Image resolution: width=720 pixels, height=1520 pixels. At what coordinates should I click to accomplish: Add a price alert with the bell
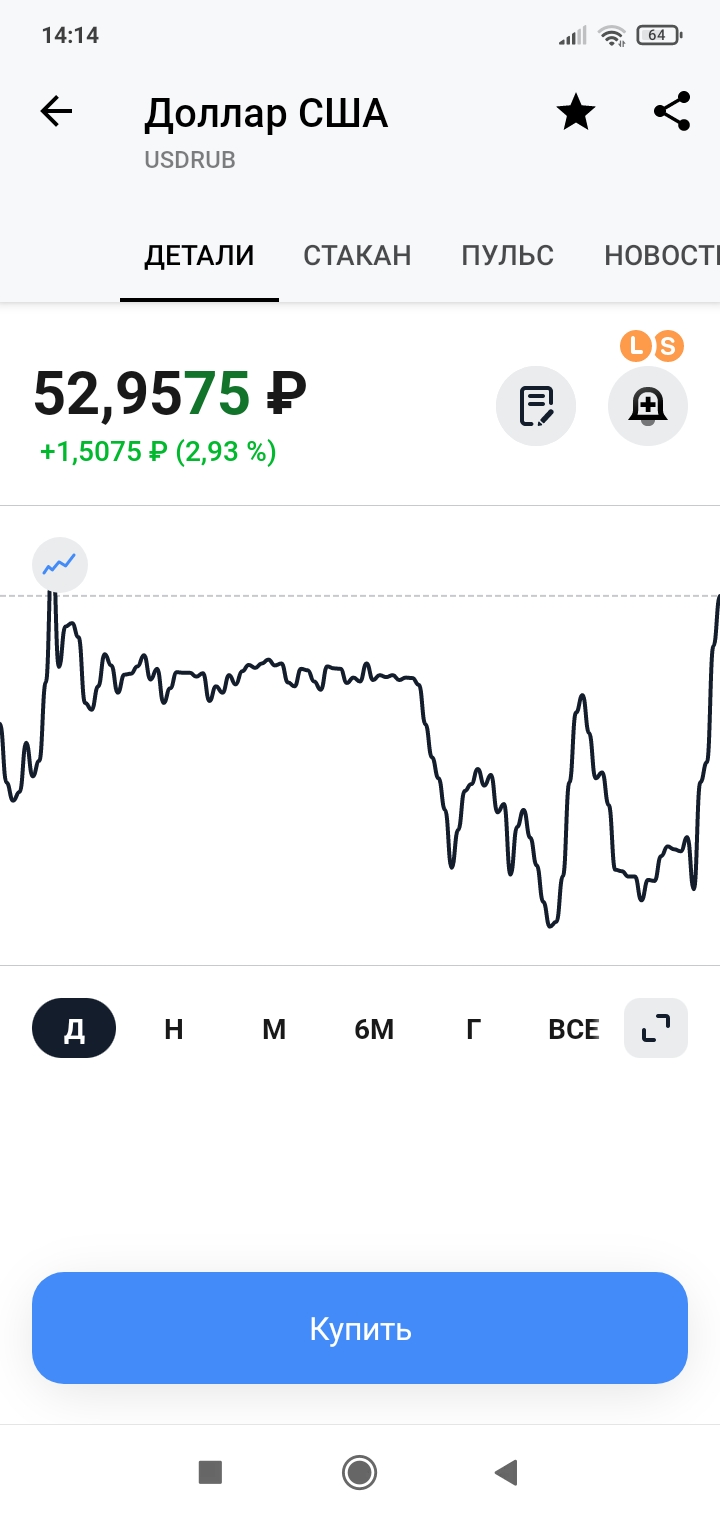pos(648,405)
